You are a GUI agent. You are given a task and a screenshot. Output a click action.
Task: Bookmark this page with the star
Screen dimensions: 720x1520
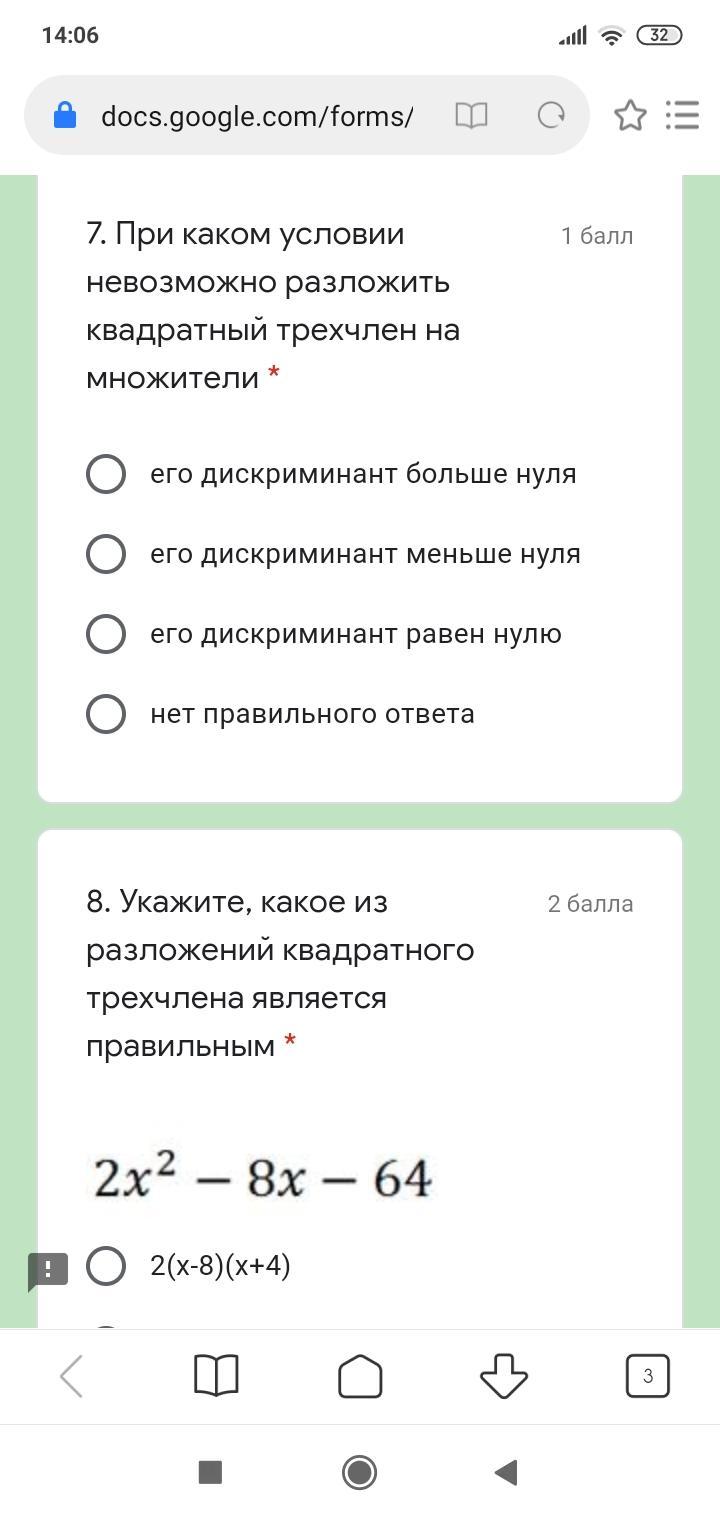(x=630, y=116)
